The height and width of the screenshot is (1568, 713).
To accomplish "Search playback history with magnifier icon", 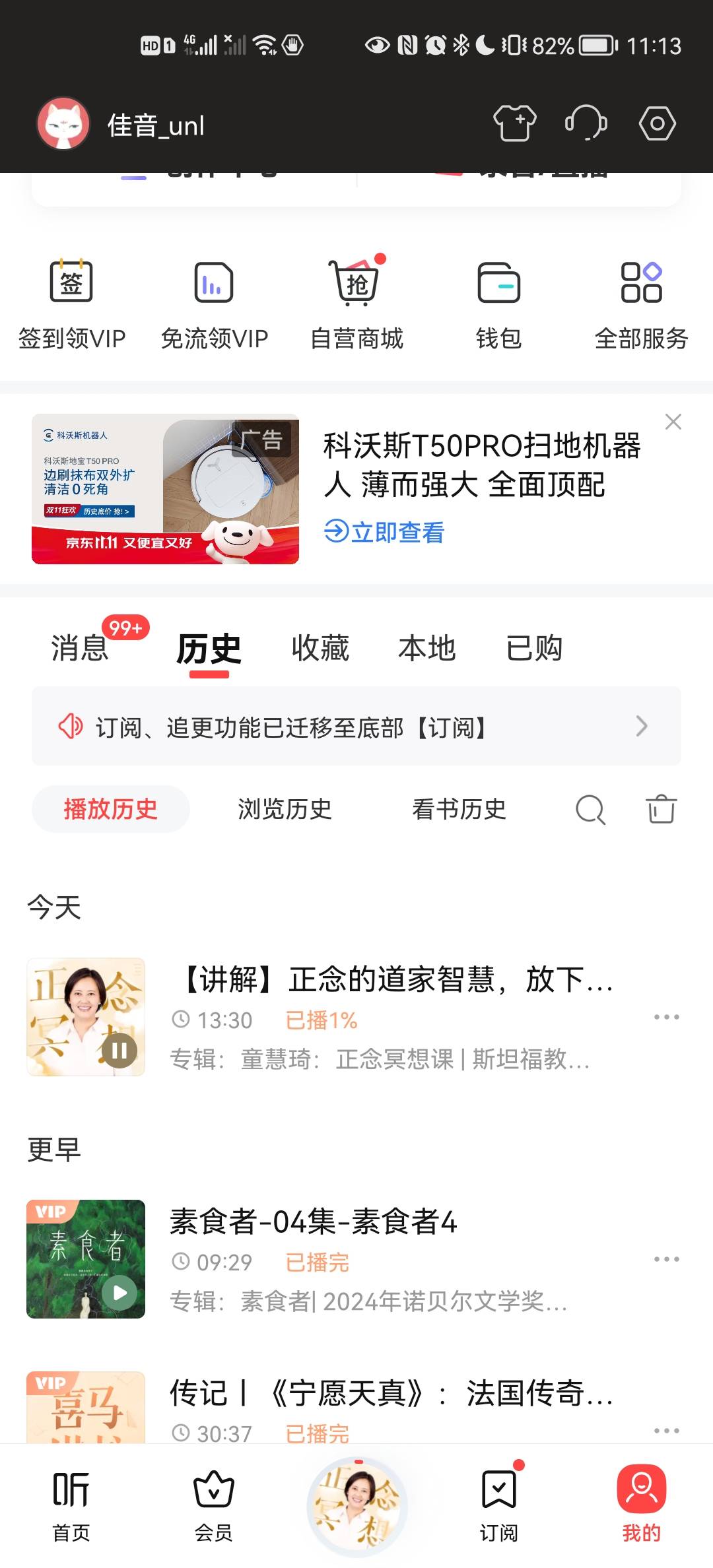I will click(x=590, y=809).
